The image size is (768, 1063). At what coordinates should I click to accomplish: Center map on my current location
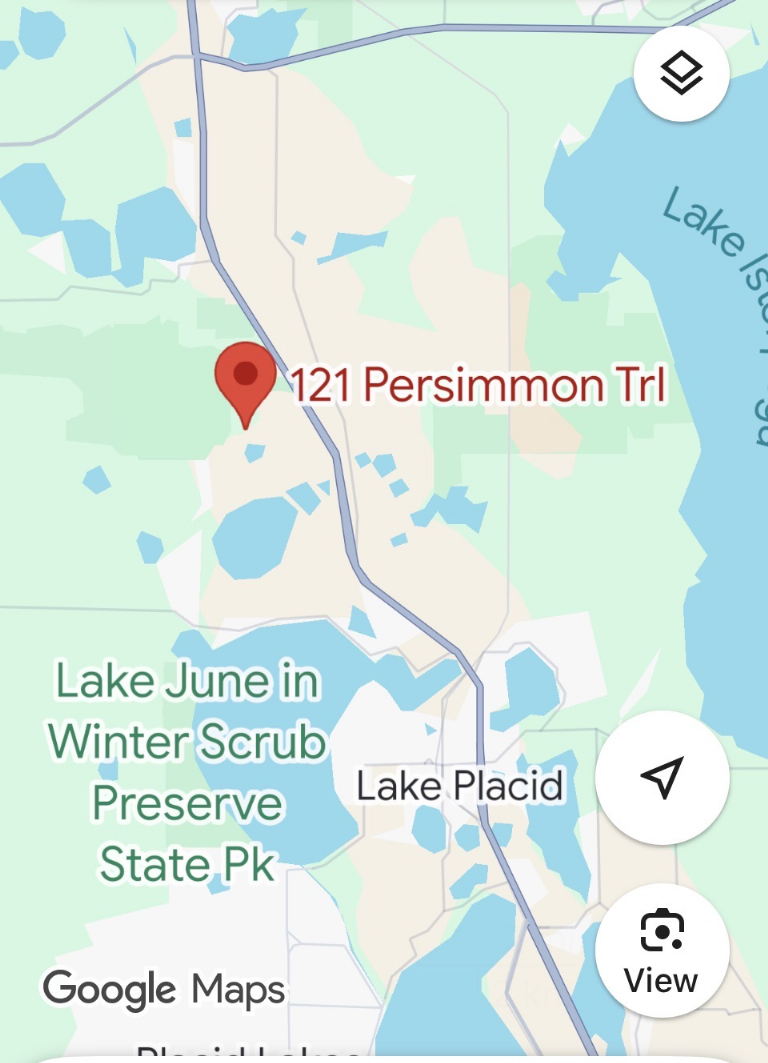(662, 777)
